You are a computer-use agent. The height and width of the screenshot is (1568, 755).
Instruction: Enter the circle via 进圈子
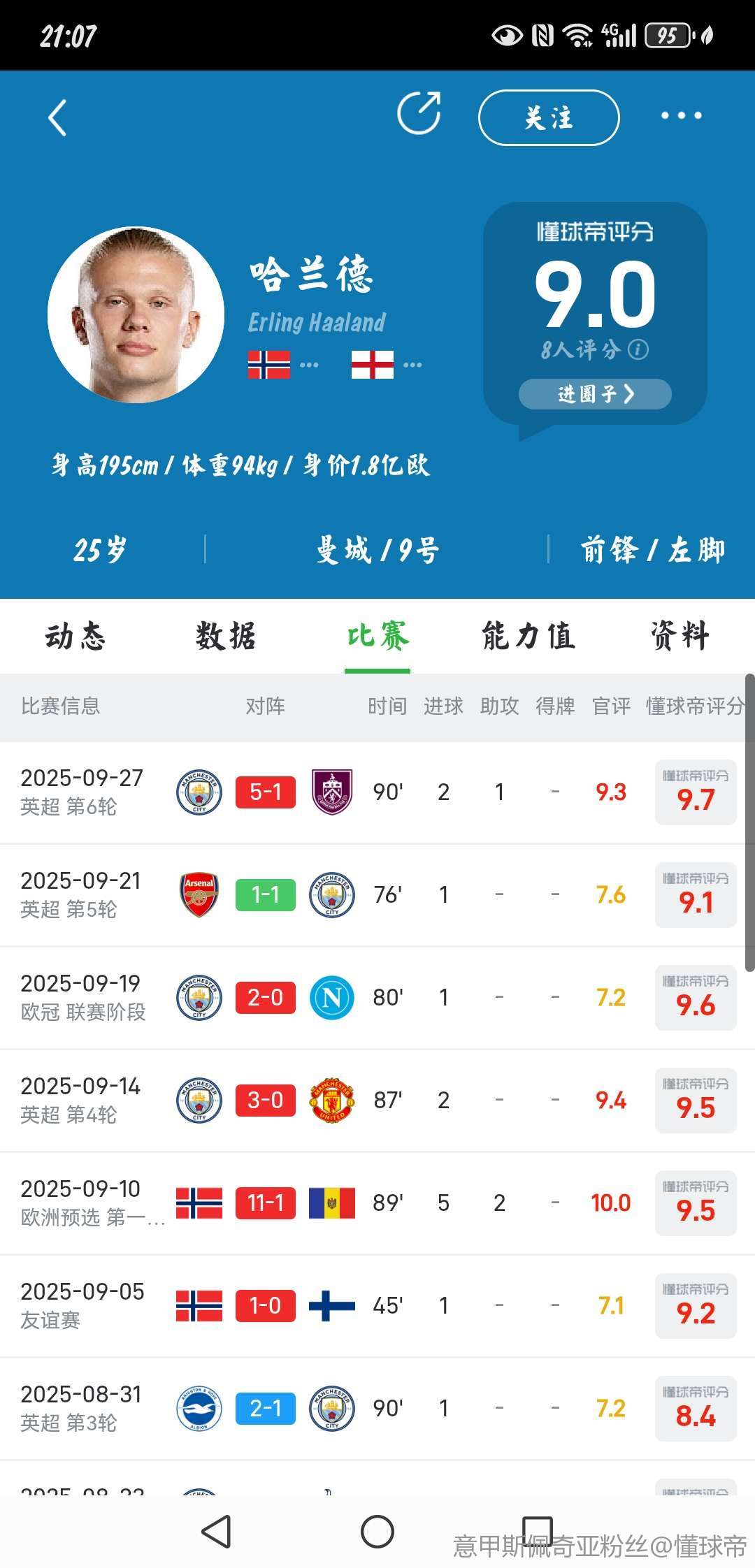pyautogui.click(x=595, y=394)
